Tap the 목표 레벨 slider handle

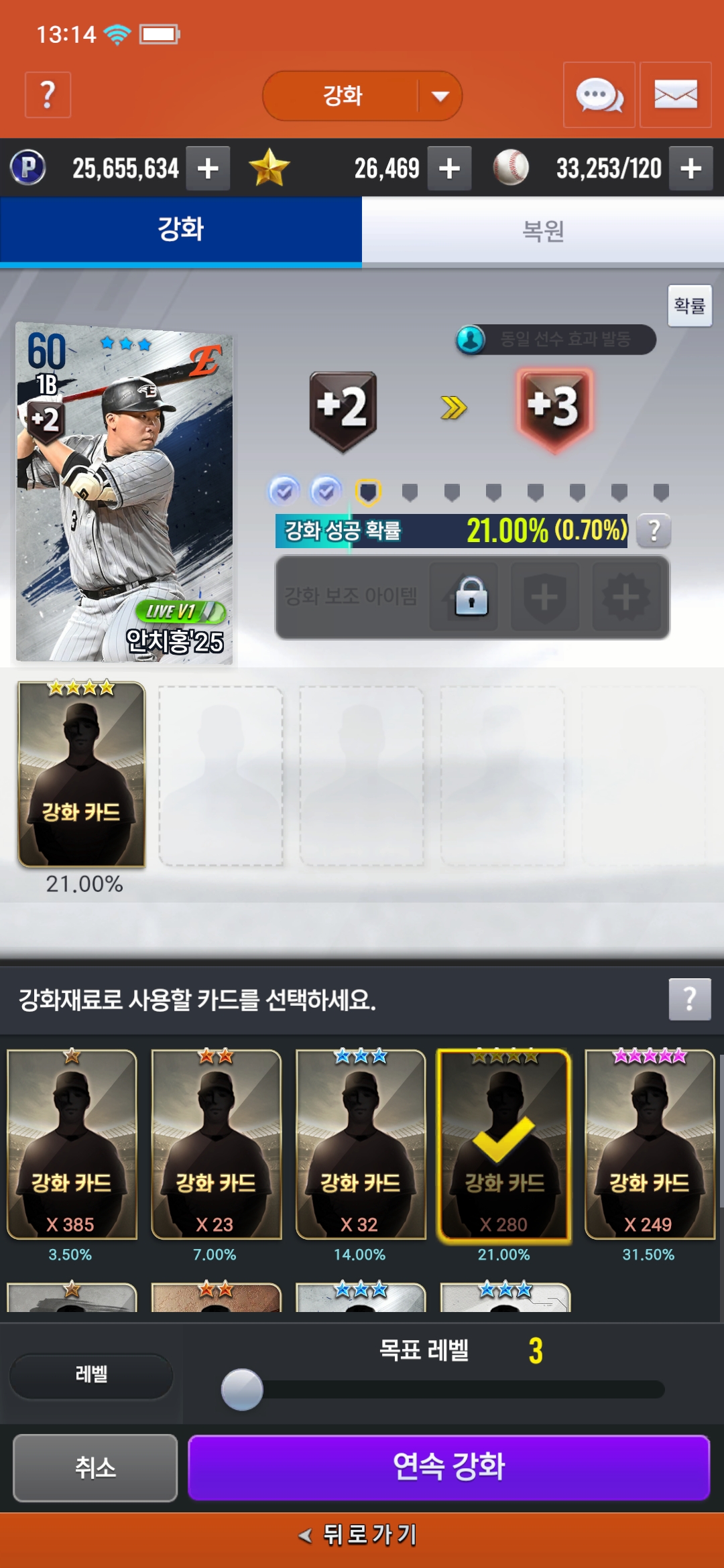coord(242,1389)
